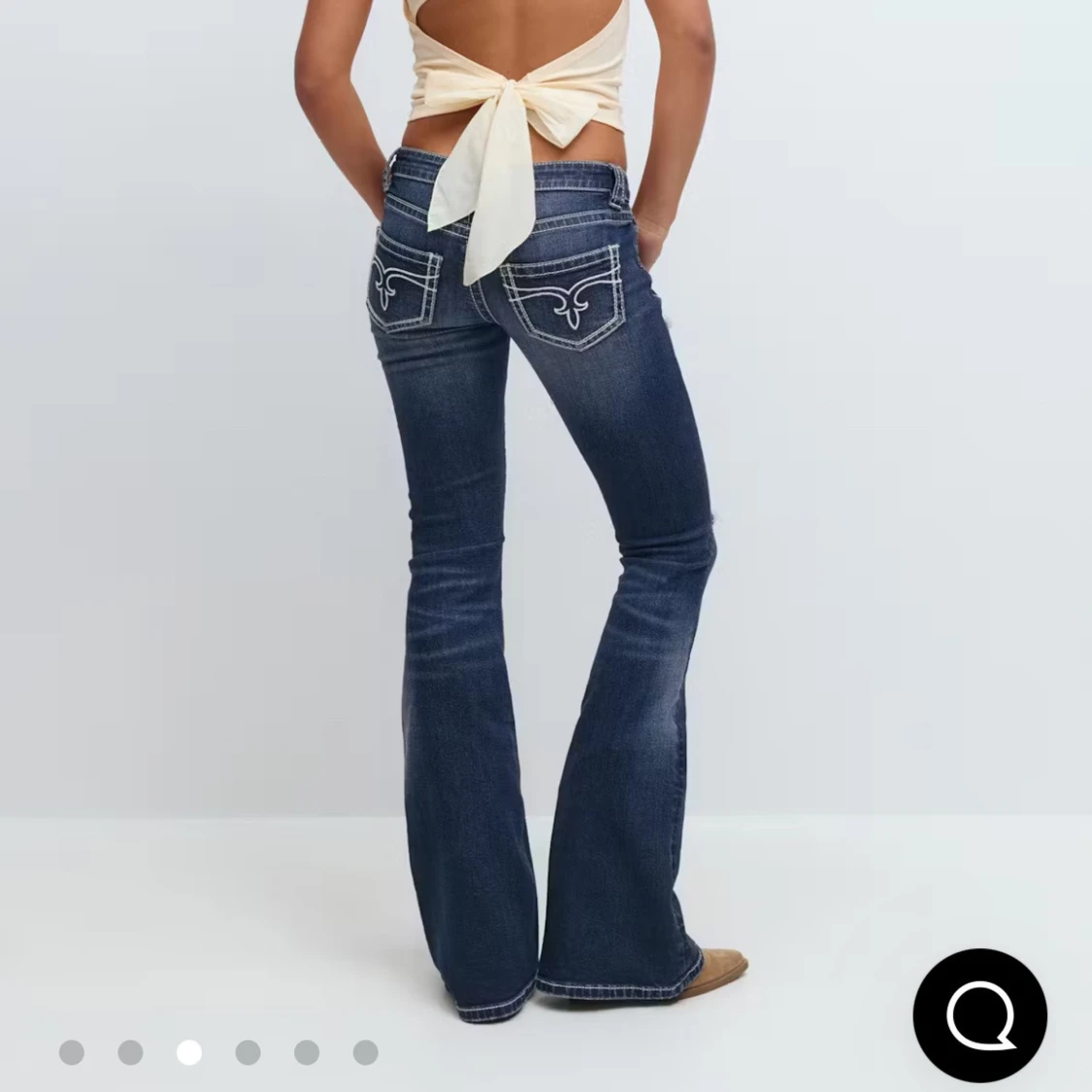
Task: Jump to the first gallery image dot
Action: [72, 1052]
